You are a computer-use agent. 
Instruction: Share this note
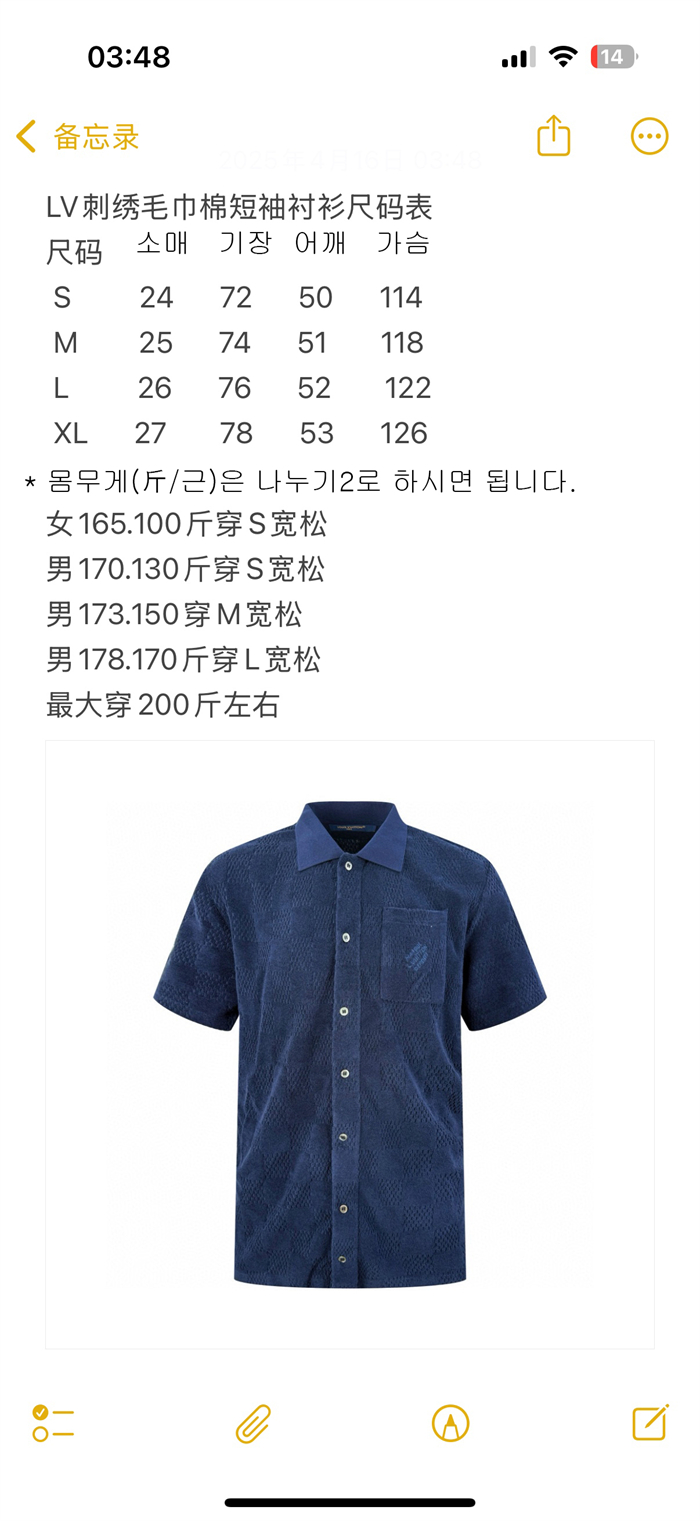(553, 136)
